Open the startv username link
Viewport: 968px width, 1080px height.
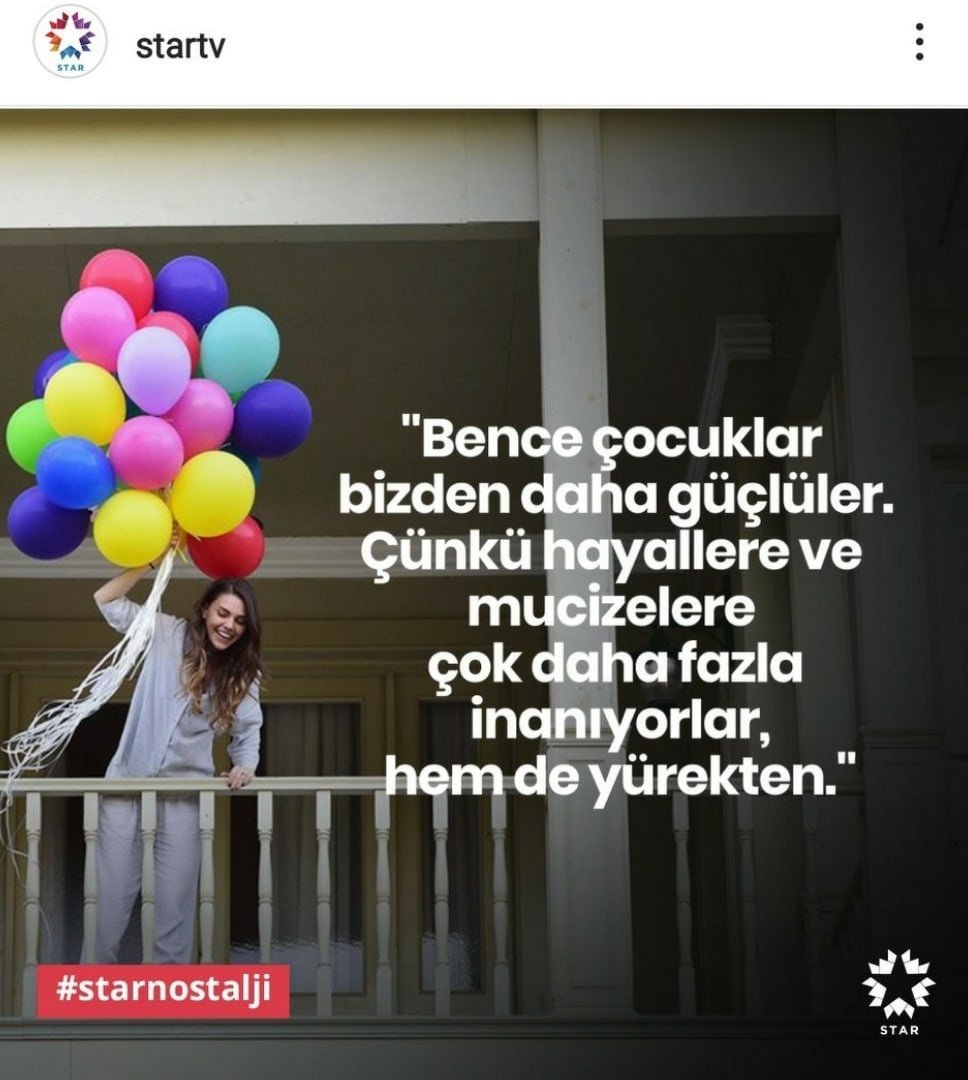(x=180, y=47)
